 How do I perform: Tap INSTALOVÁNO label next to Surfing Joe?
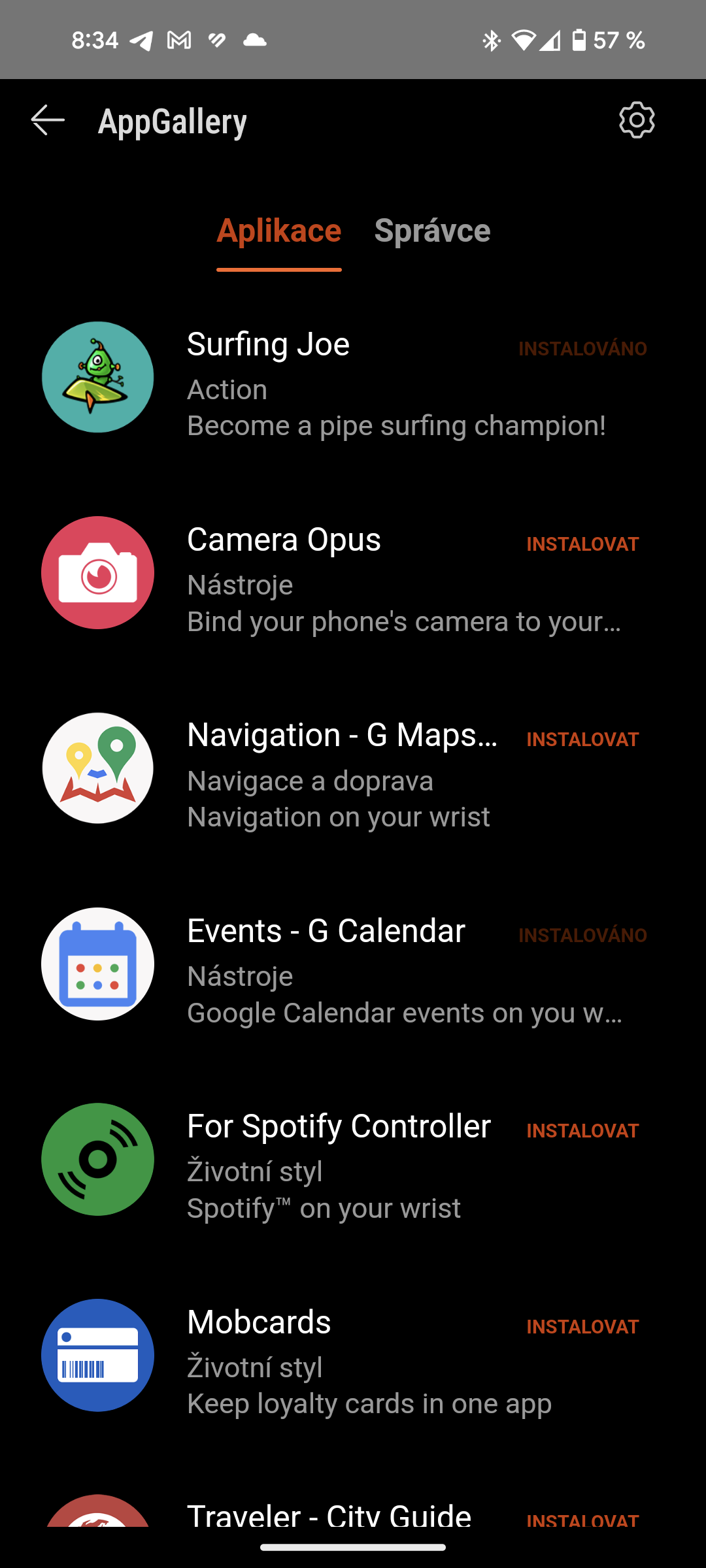tap(582, 348)
